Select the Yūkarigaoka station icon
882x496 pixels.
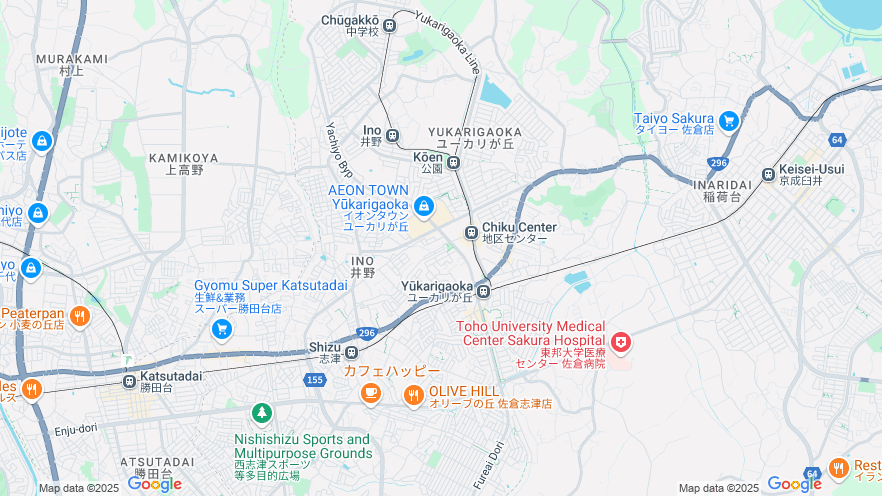tap(484, 292)
